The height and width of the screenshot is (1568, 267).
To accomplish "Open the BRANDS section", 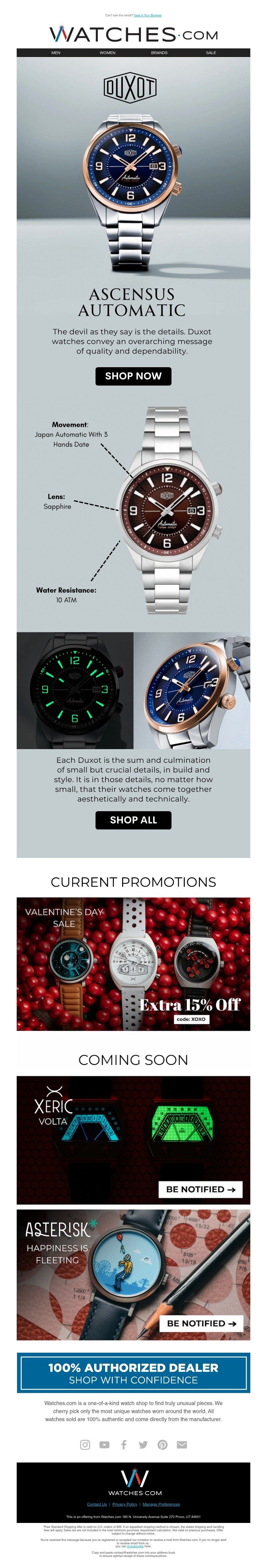I will (159, 53).
